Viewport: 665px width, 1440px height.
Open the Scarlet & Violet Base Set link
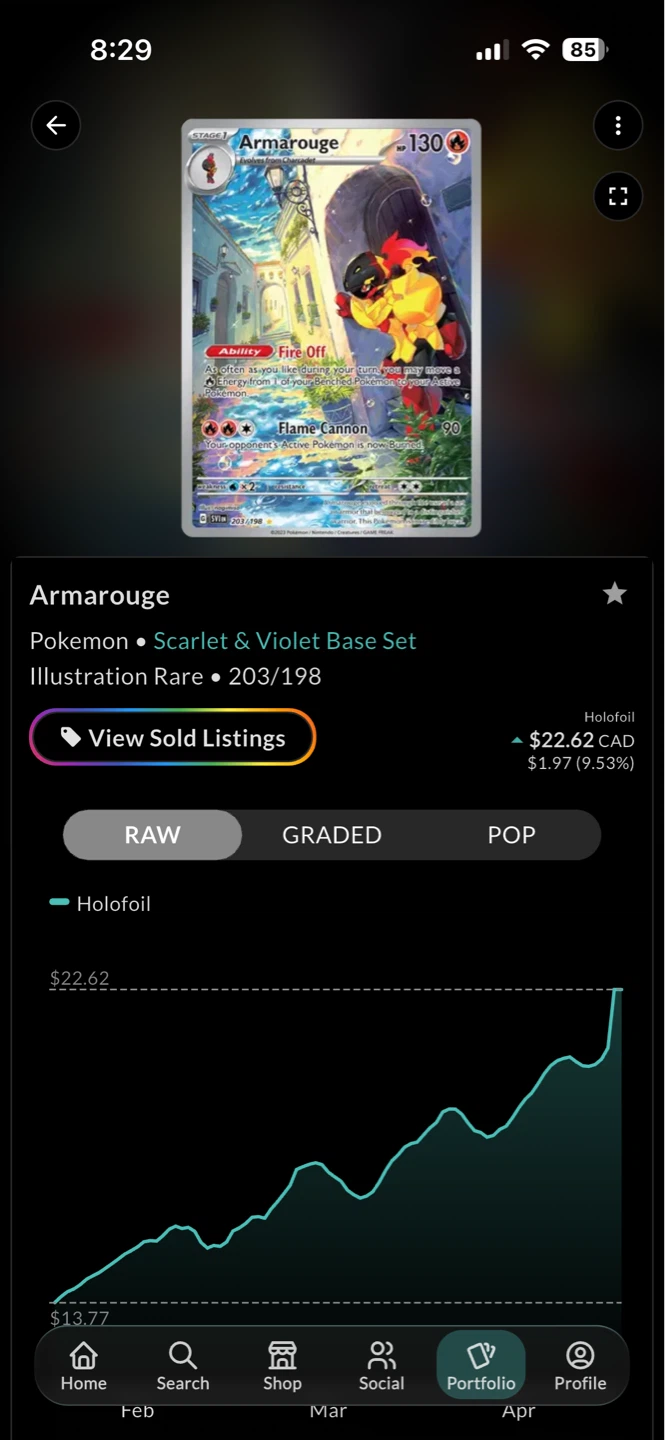285,641
